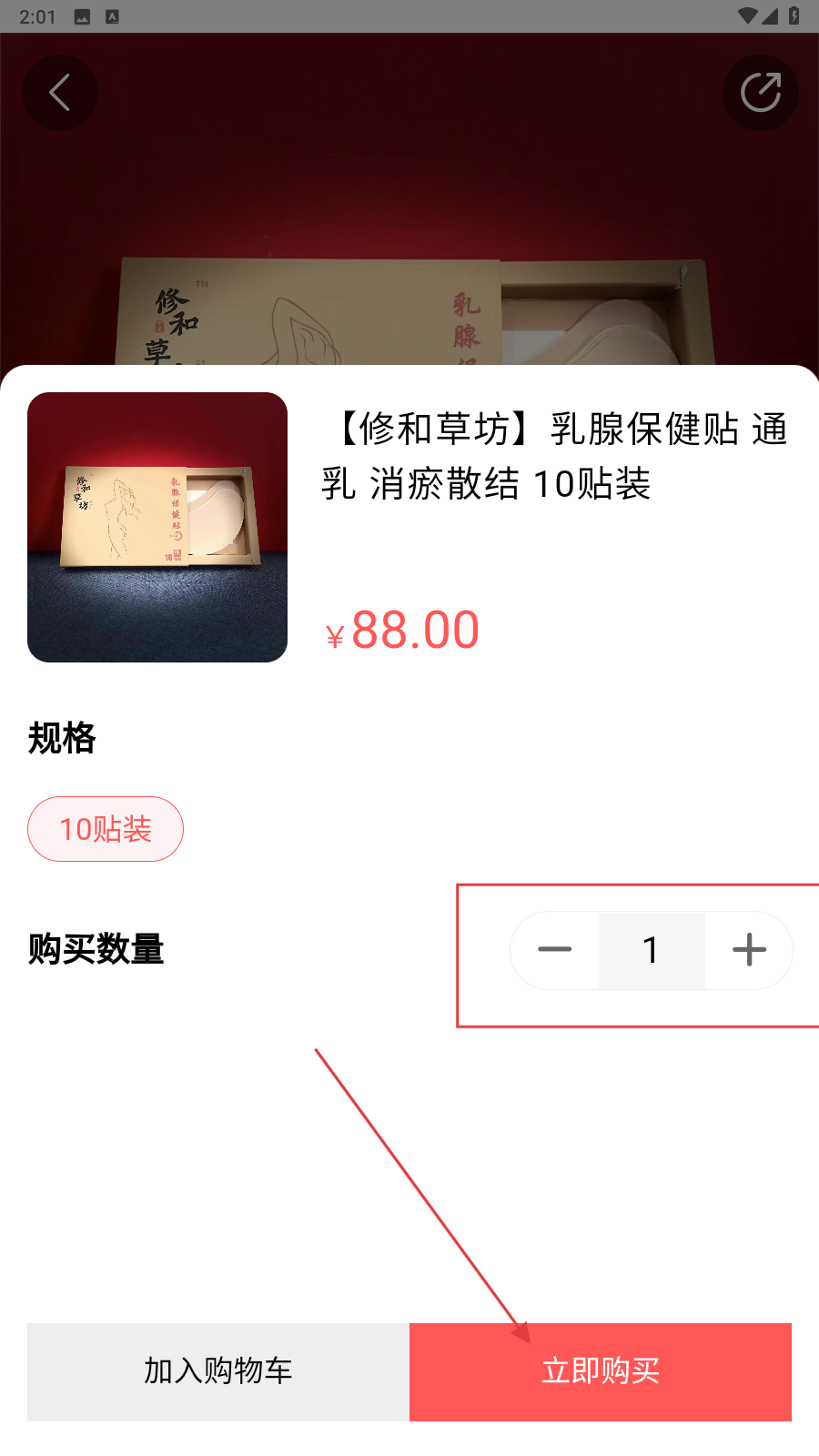The height and width of the screenshot is (1456, 819).
Task: Share this product via top-right icon
Action: coord(760,93)
